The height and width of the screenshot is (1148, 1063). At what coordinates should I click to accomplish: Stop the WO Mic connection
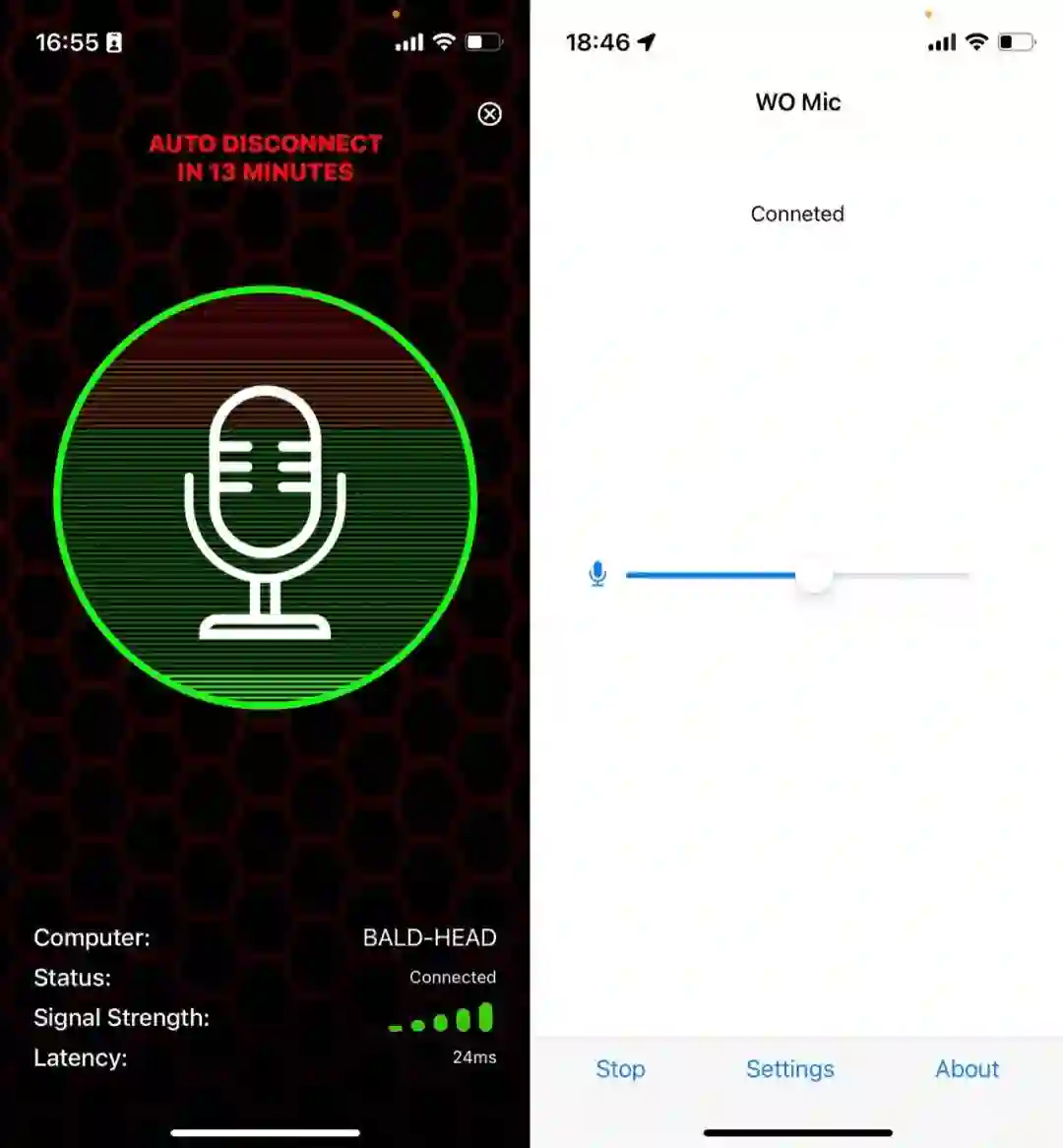[620, 1069]
